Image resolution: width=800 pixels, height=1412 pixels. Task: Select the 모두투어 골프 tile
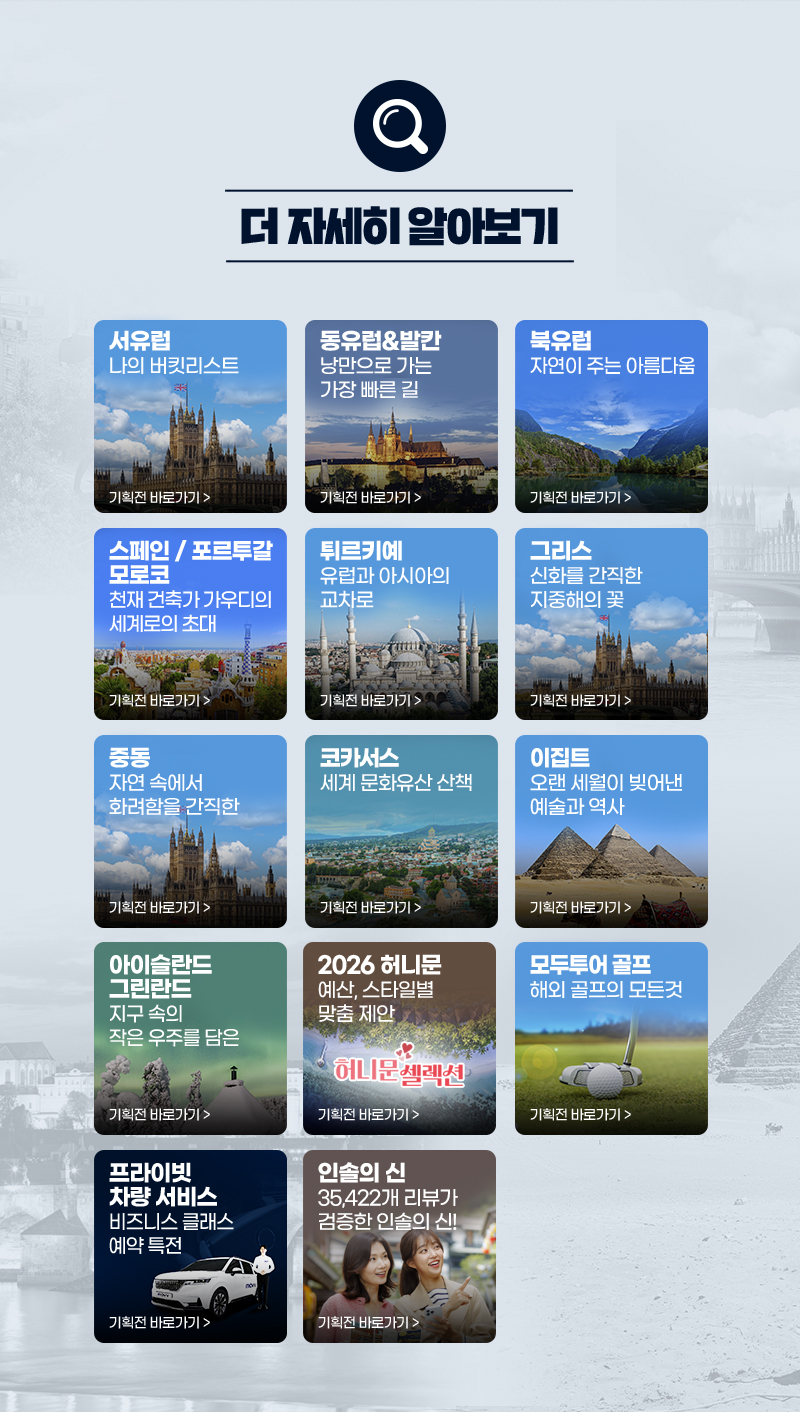click(611, 1038)
